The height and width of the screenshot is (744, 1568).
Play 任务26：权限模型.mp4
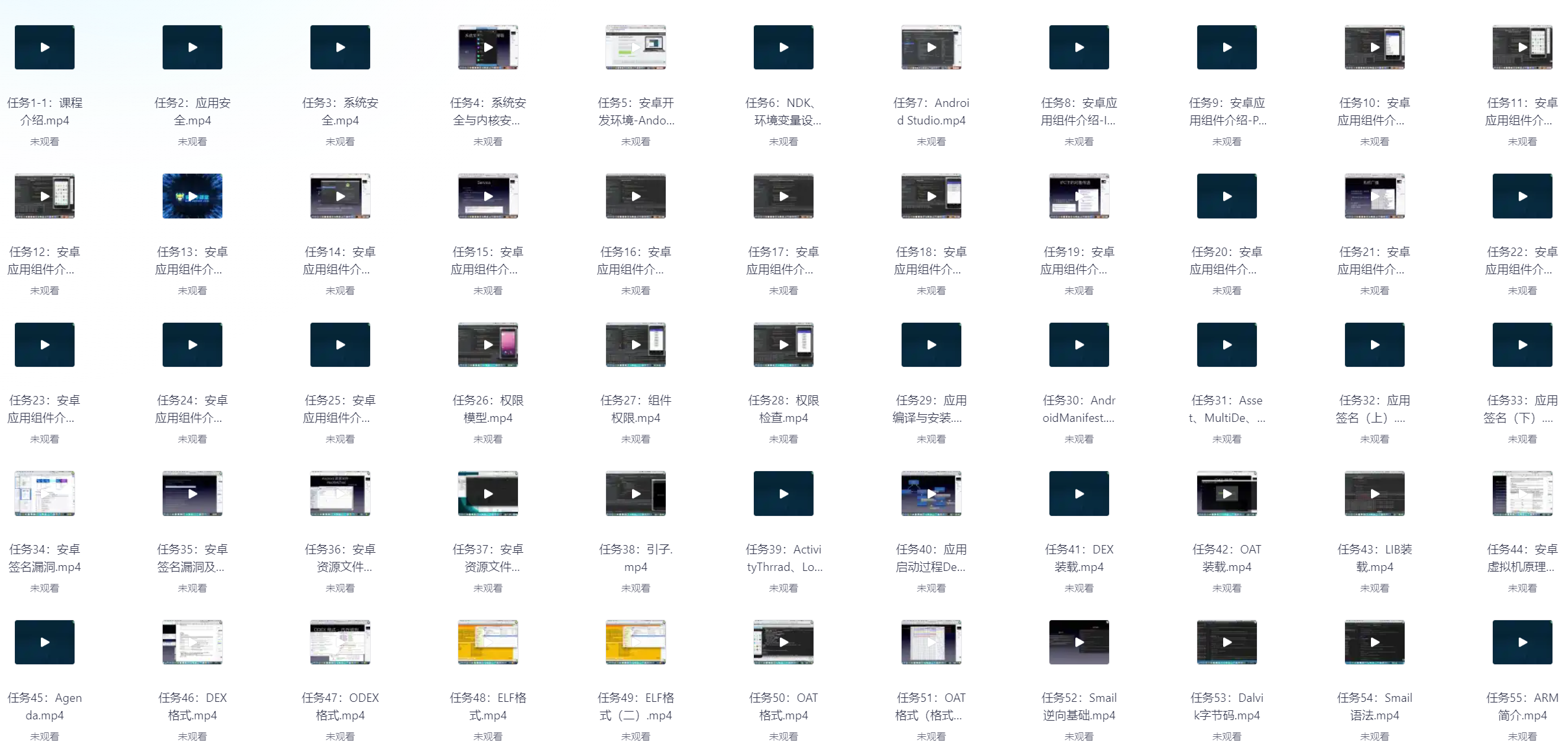487,345
